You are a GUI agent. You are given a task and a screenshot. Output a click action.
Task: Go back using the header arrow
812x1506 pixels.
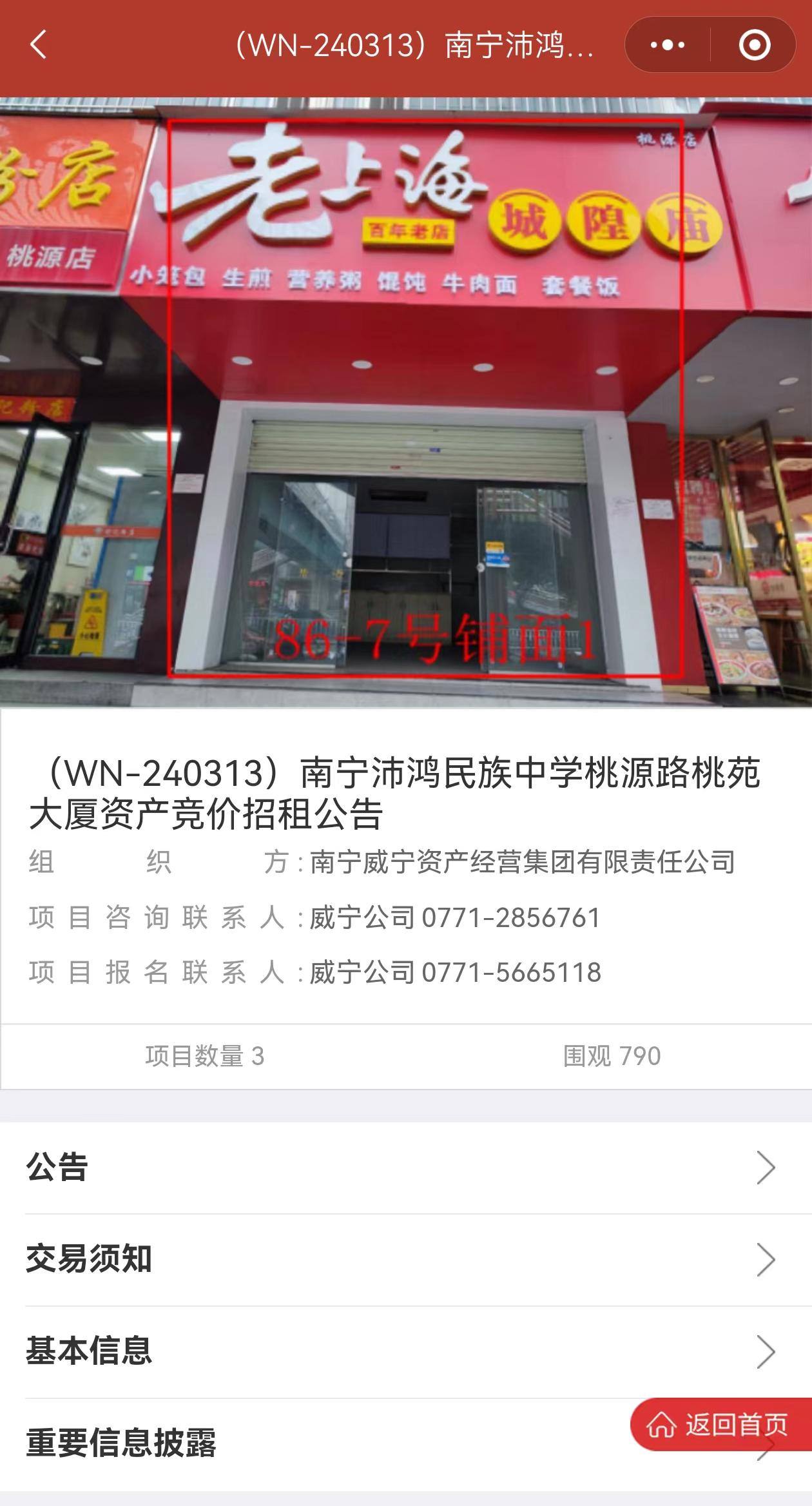(39, 45)
